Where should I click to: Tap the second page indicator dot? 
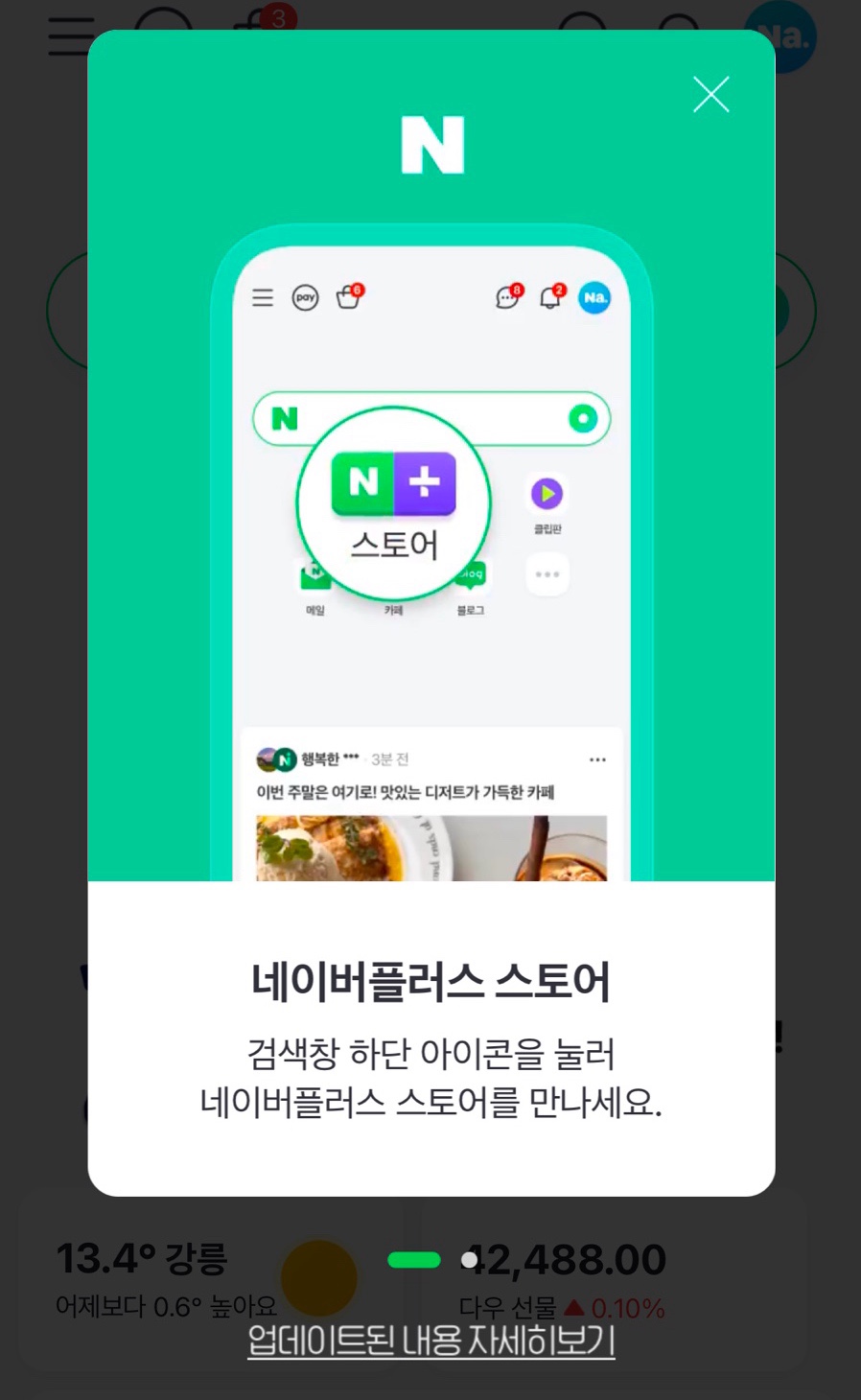469,1260
